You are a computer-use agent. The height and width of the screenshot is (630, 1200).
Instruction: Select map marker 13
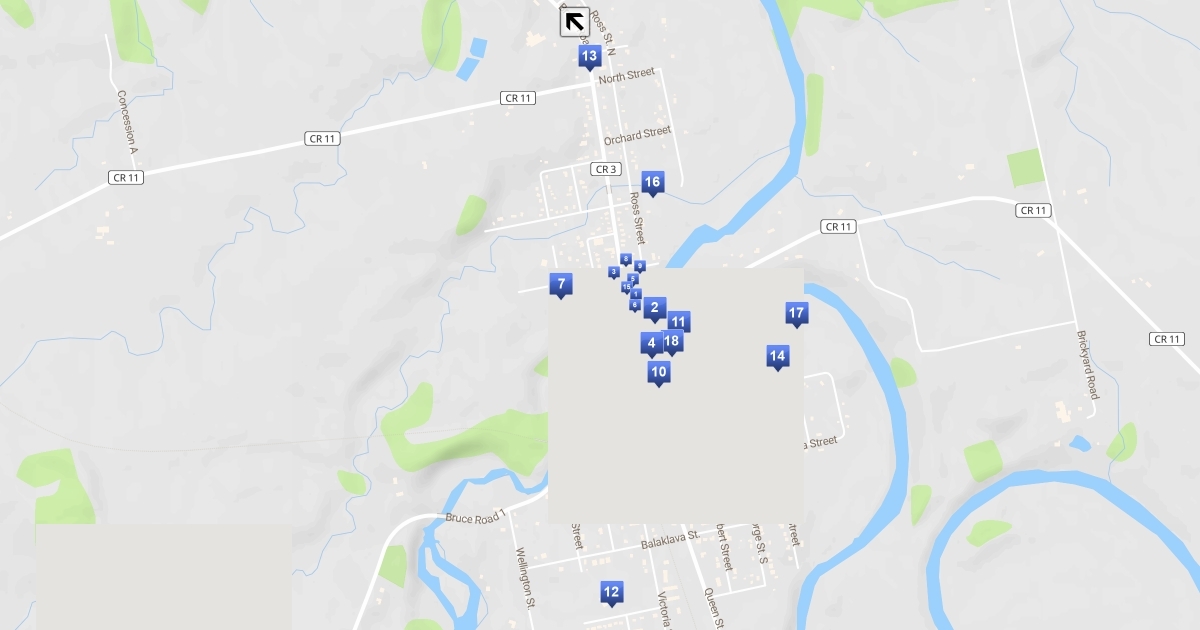click(589, 56)
